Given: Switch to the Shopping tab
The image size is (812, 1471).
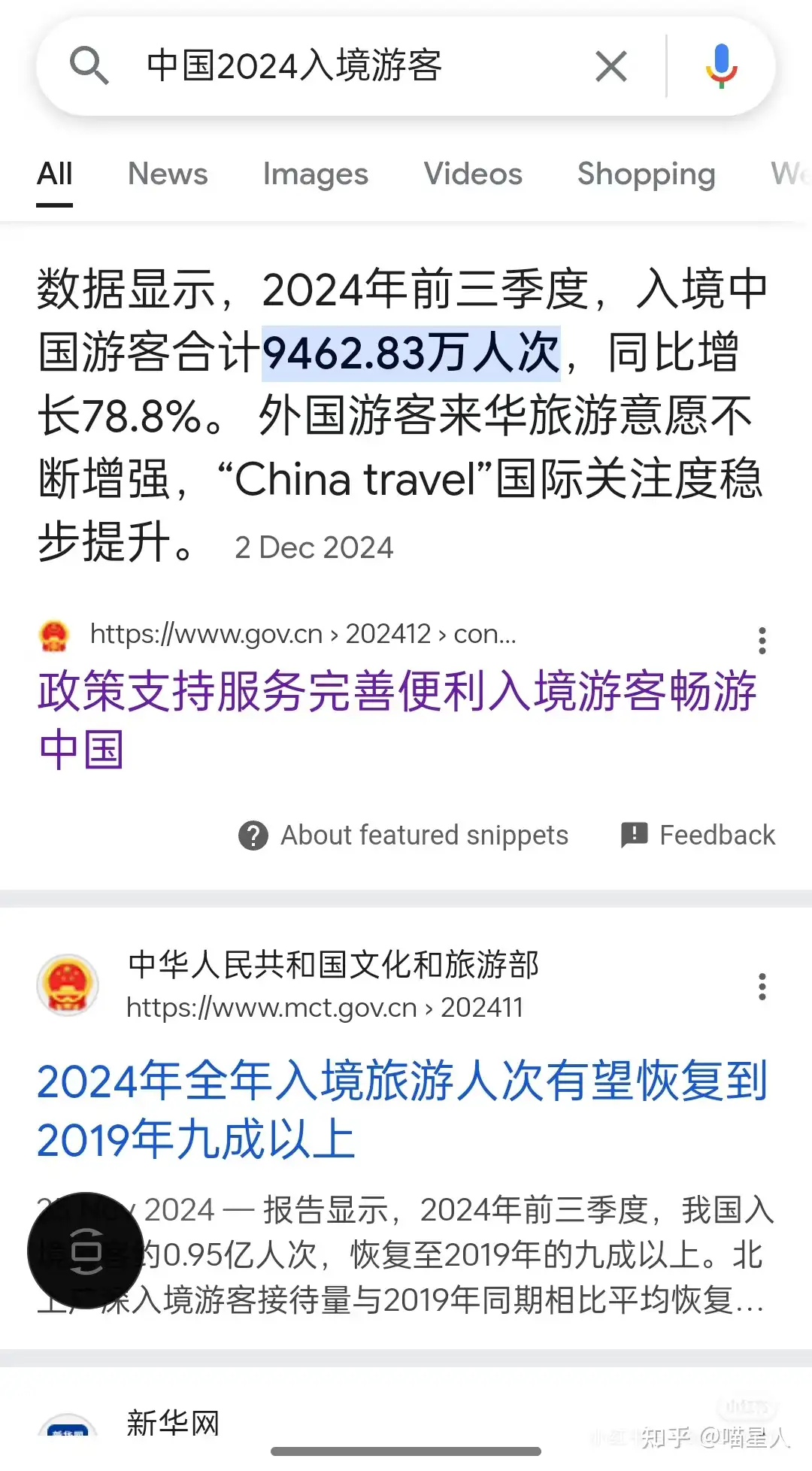Looking at the screenshot, I should (645, 174).
